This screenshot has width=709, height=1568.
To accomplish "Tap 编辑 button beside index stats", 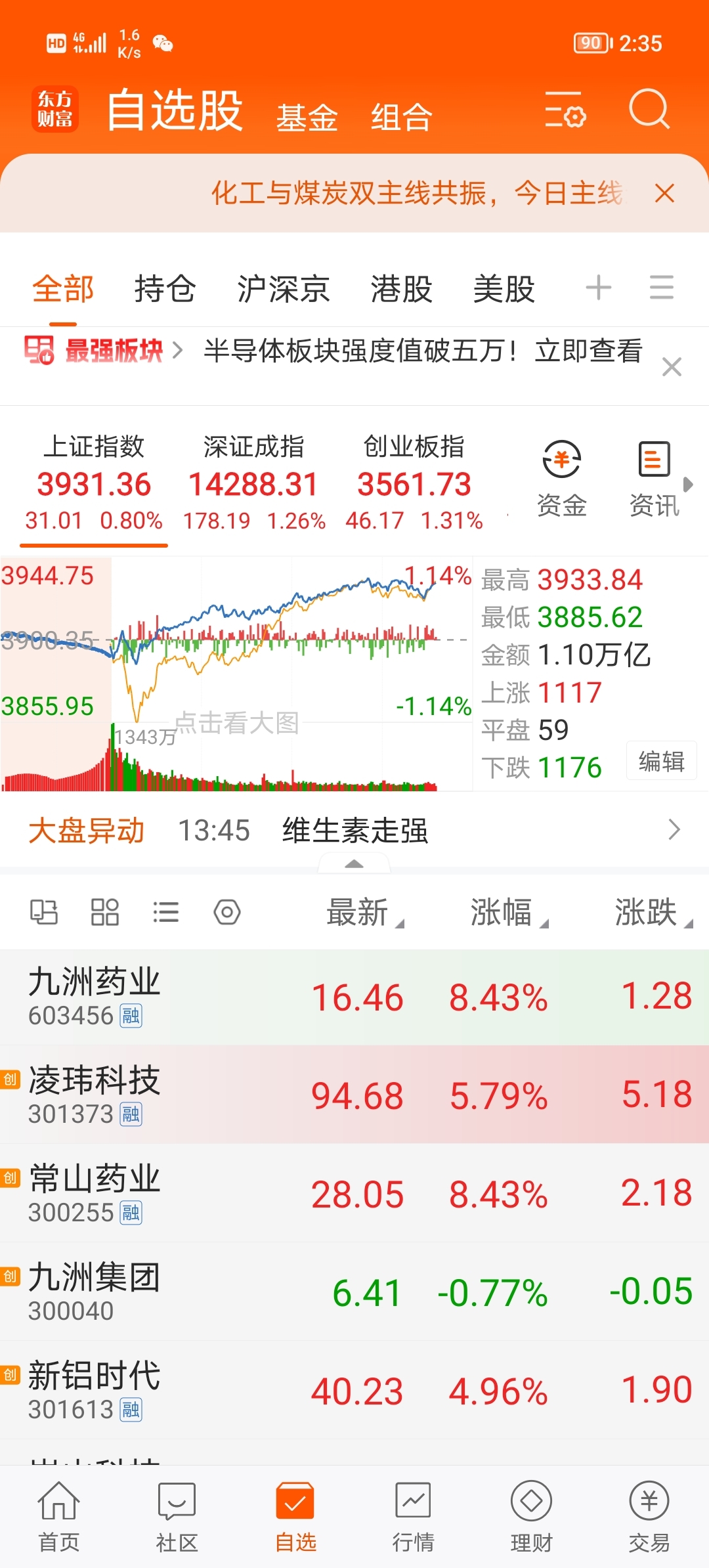I will click(661, 761).
